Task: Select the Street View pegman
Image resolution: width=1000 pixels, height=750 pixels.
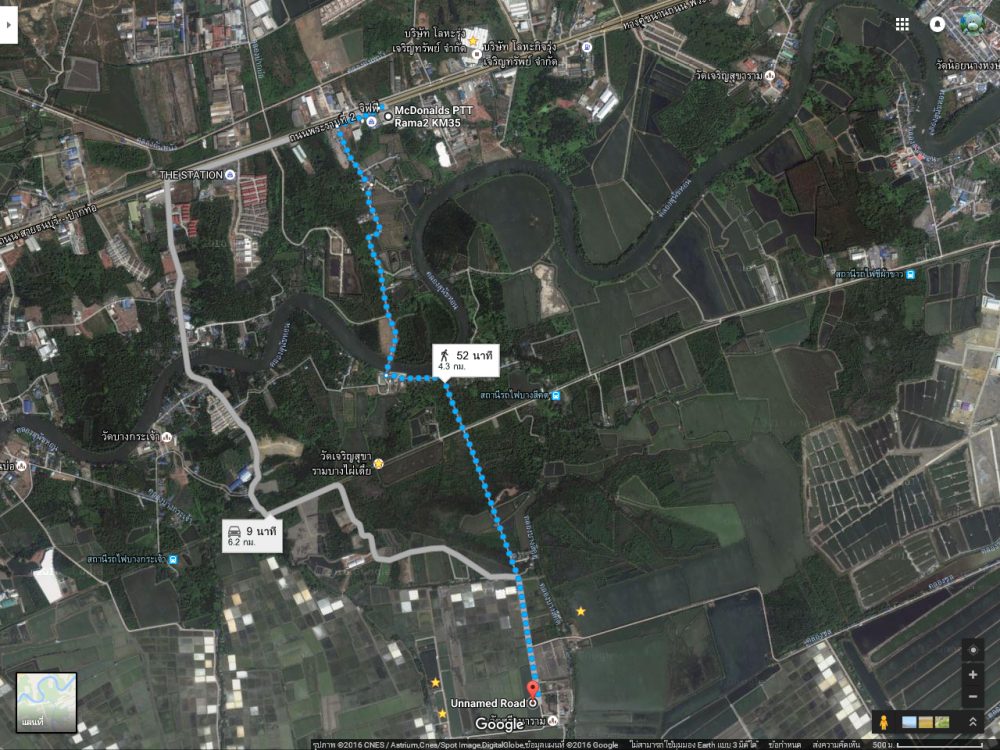Action: click(x=883, y=721)
